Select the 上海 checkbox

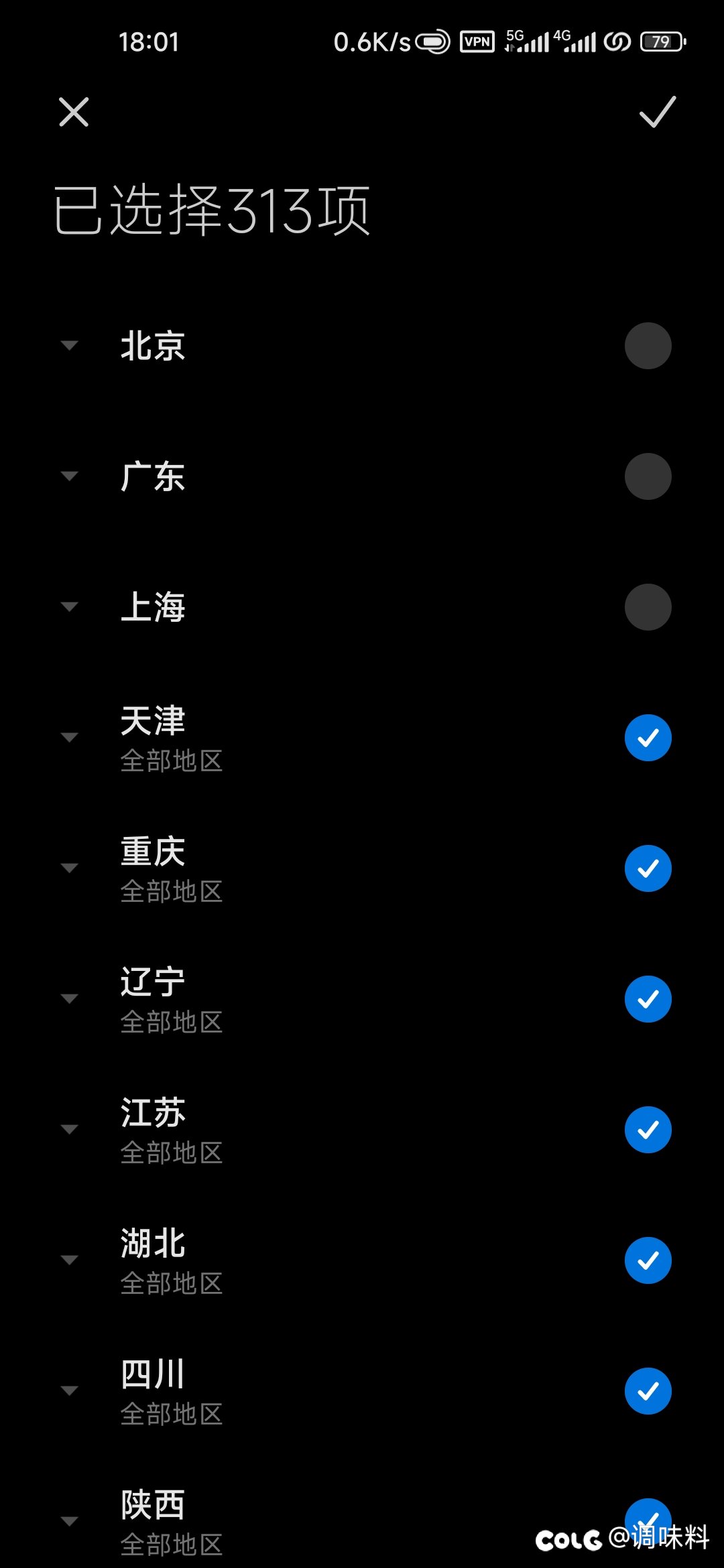tap(648, 607)
